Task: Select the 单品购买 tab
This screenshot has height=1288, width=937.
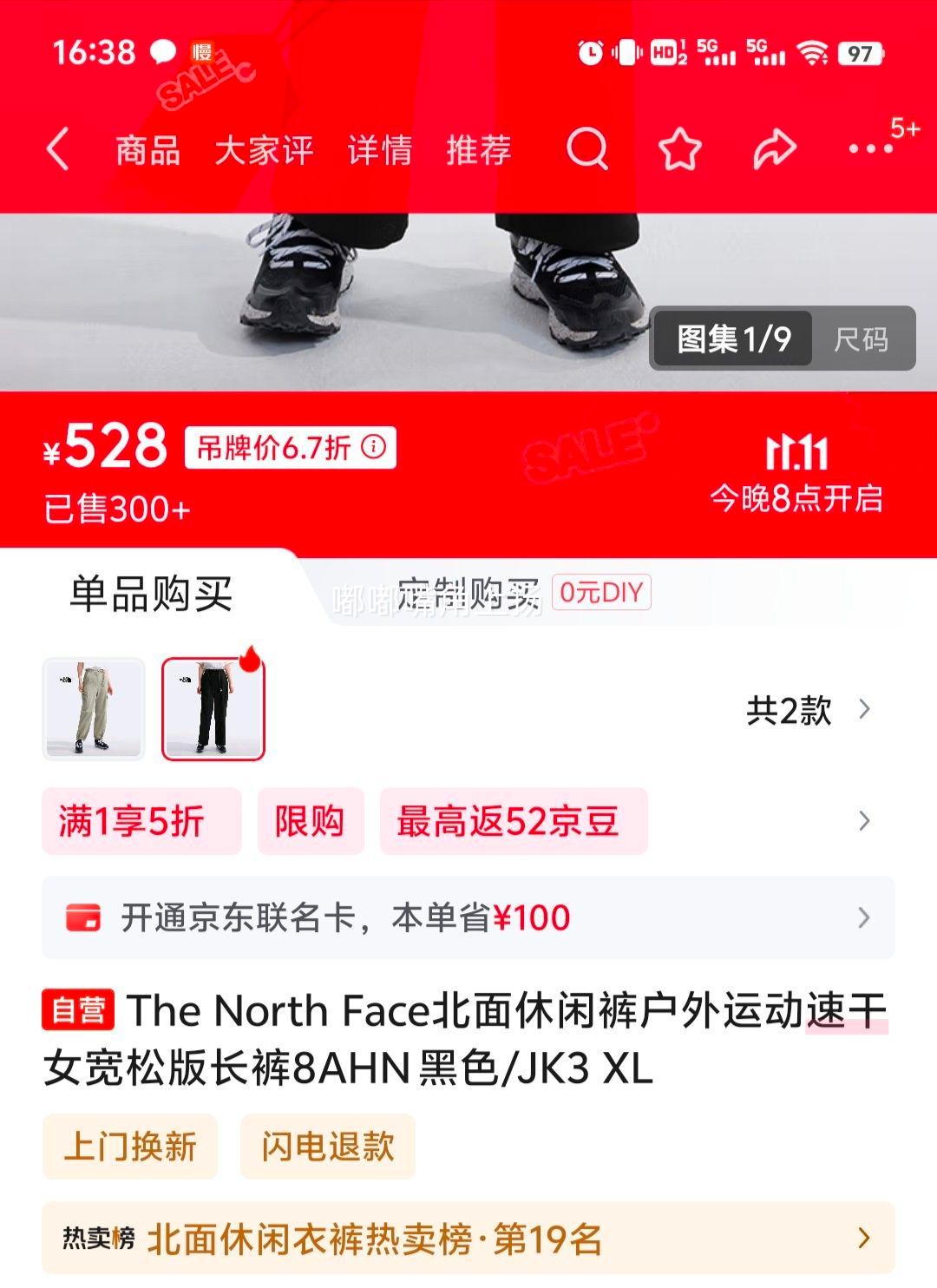Action: (x=151, y=595)
